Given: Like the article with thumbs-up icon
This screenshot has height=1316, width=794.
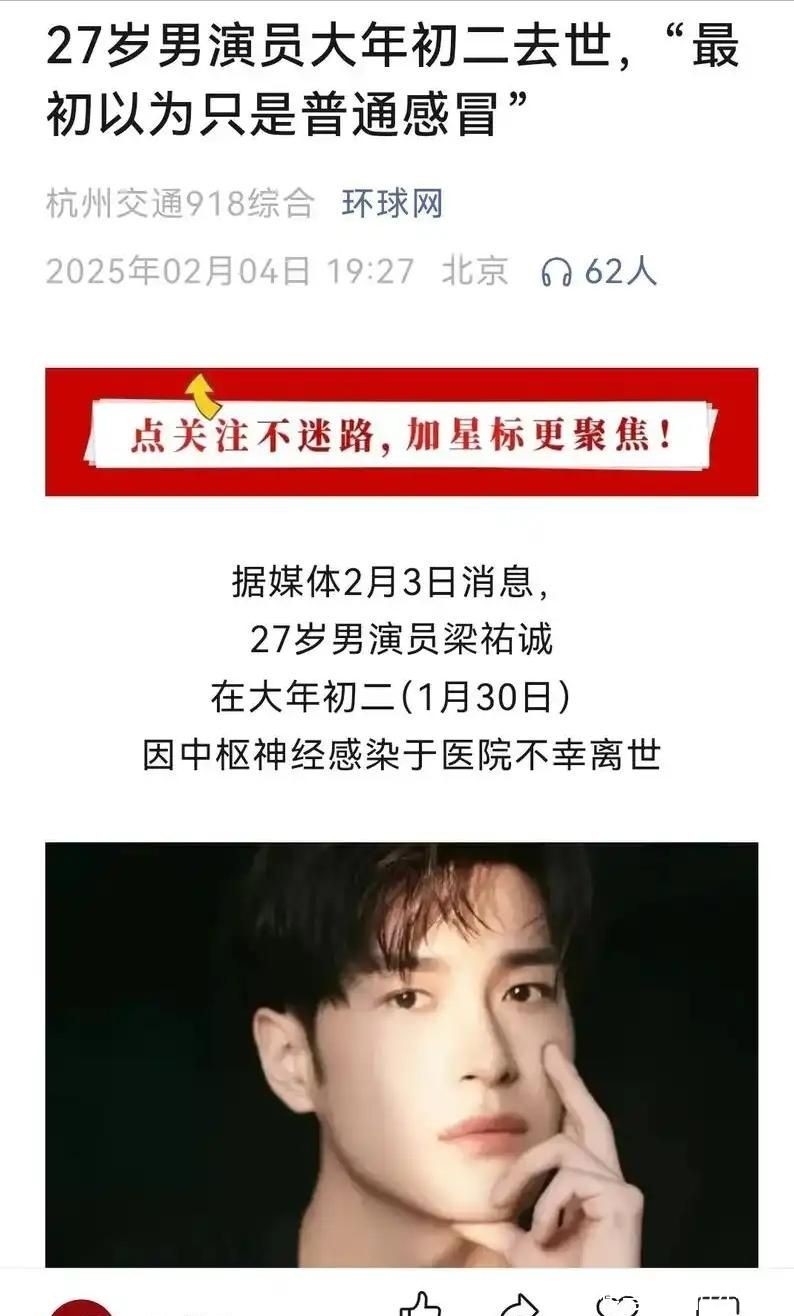Looking at the screenshot, I should click(421, 1303).
